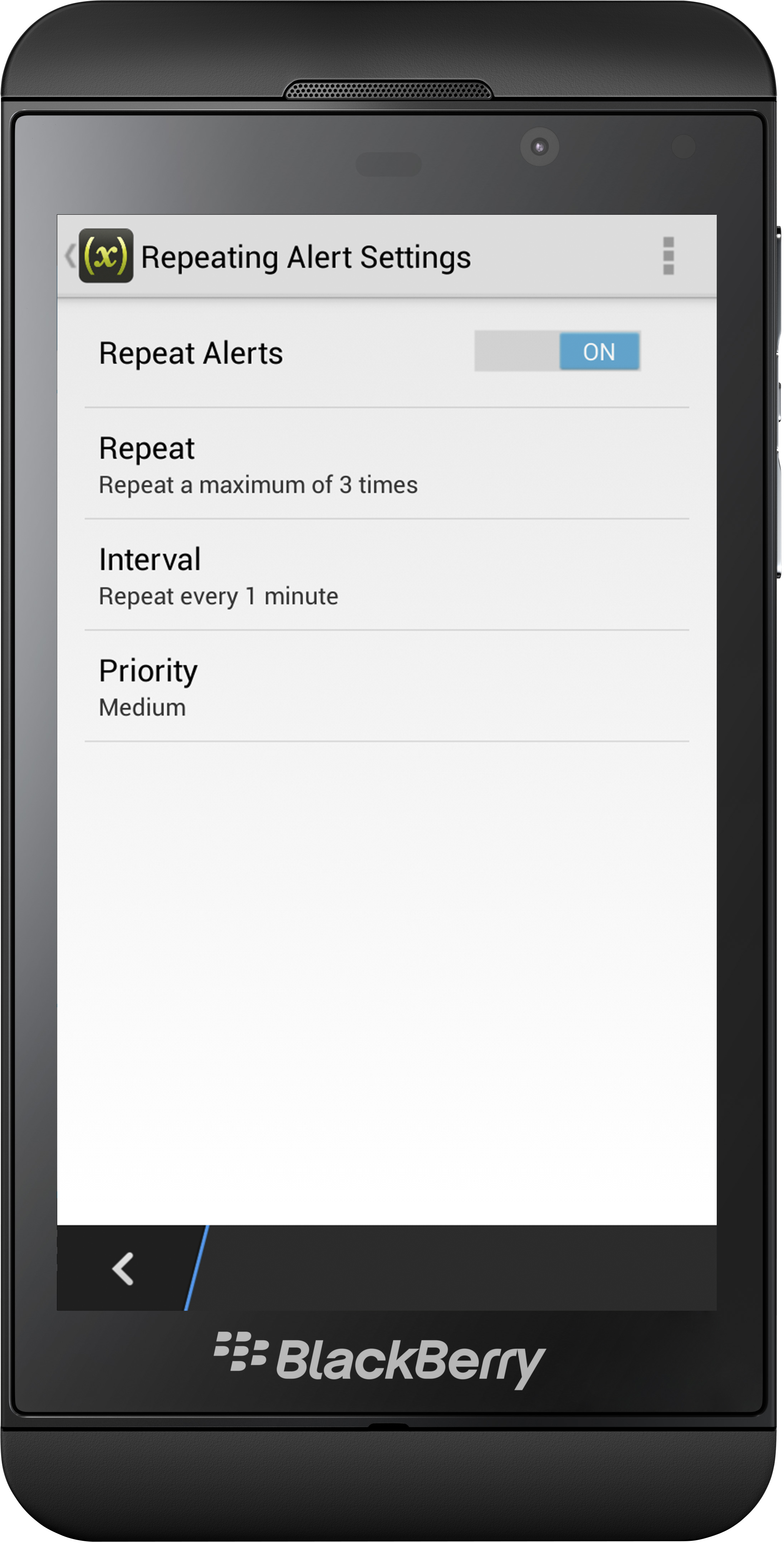784x1543 pixels.
Task: Open the Priority setting
Action: click(x=387, y=686)
